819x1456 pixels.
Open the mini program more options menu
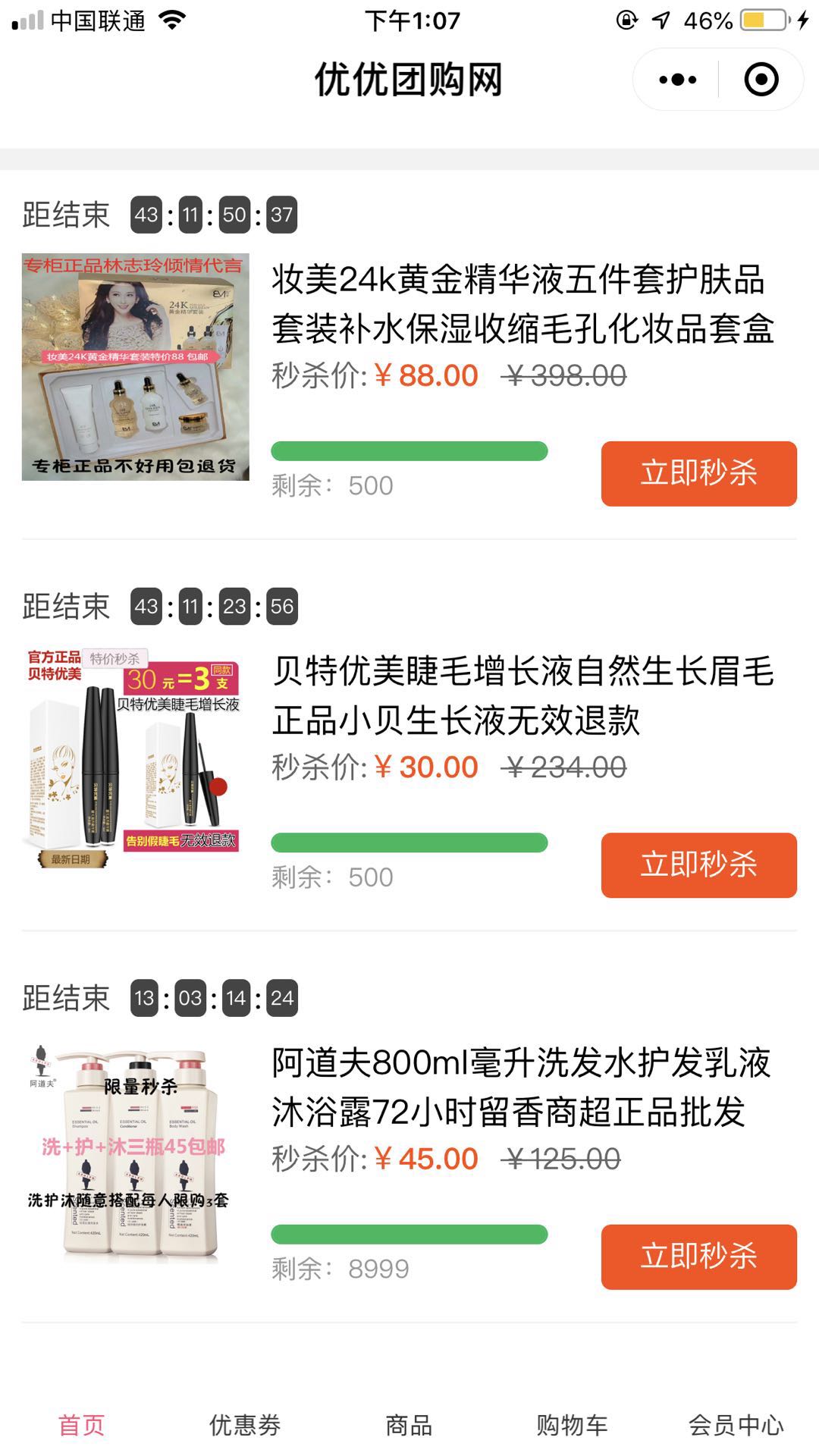point(677,80)
